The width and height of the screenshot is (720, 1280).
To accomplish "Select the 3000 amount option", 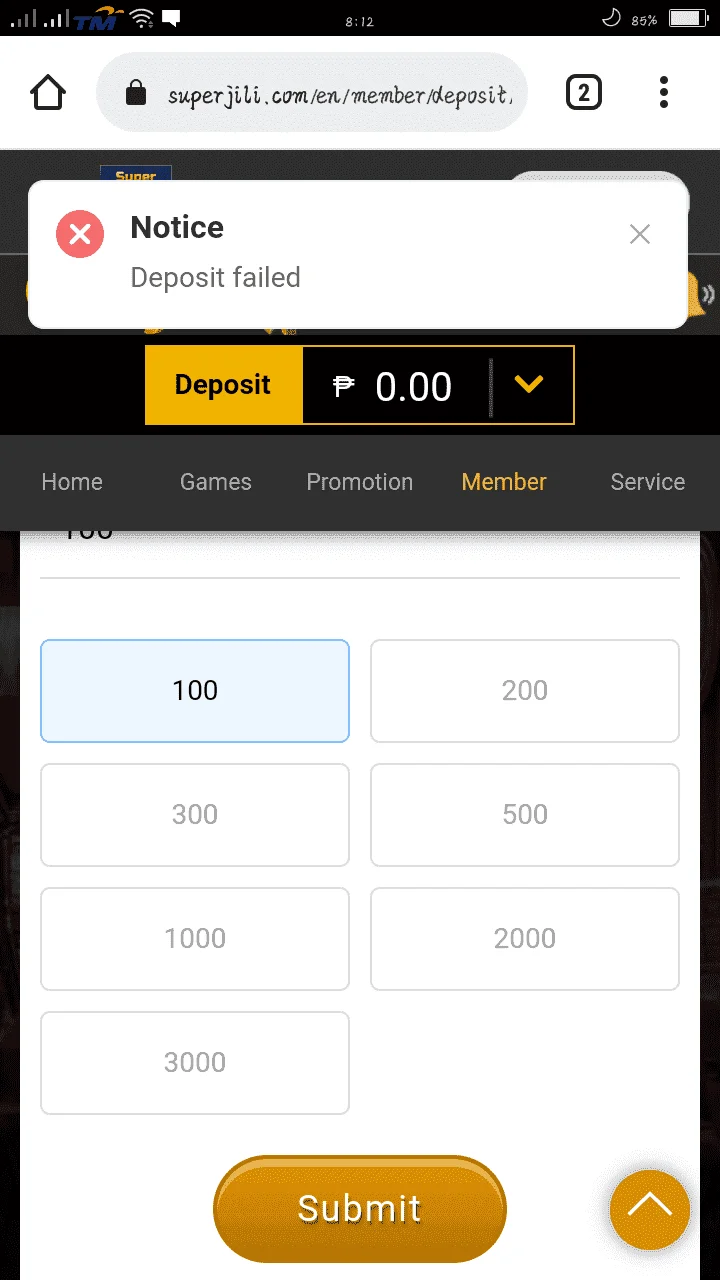I will point(195,1063).
